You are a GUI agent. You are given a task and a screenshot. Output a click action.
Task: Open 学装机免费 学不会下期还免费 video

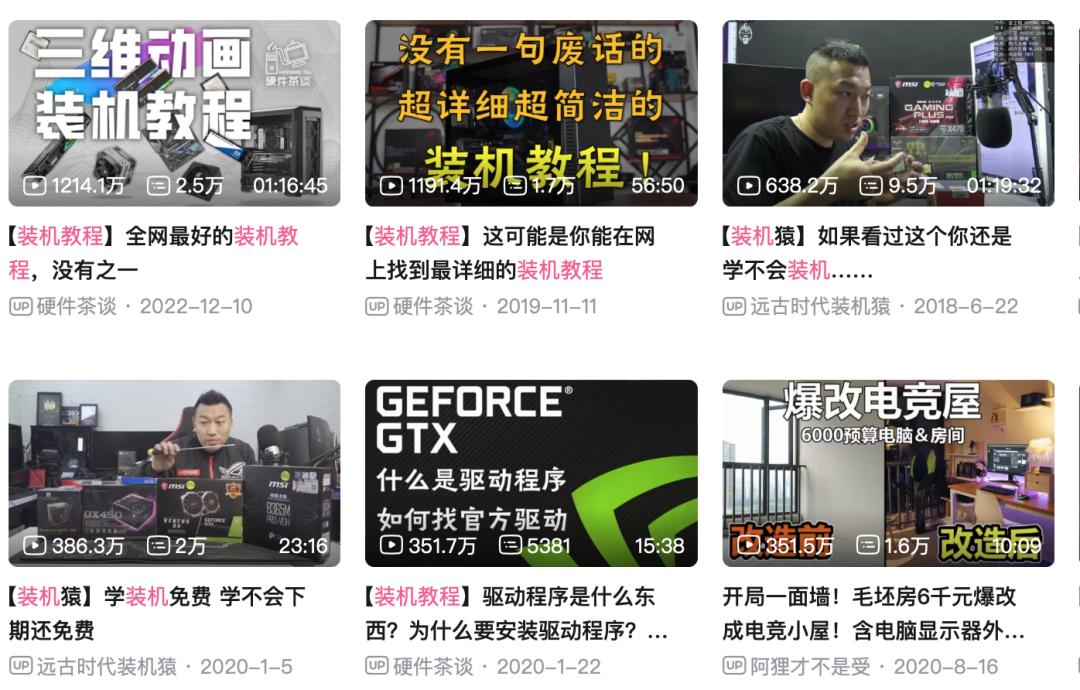[x=174, y=472]
